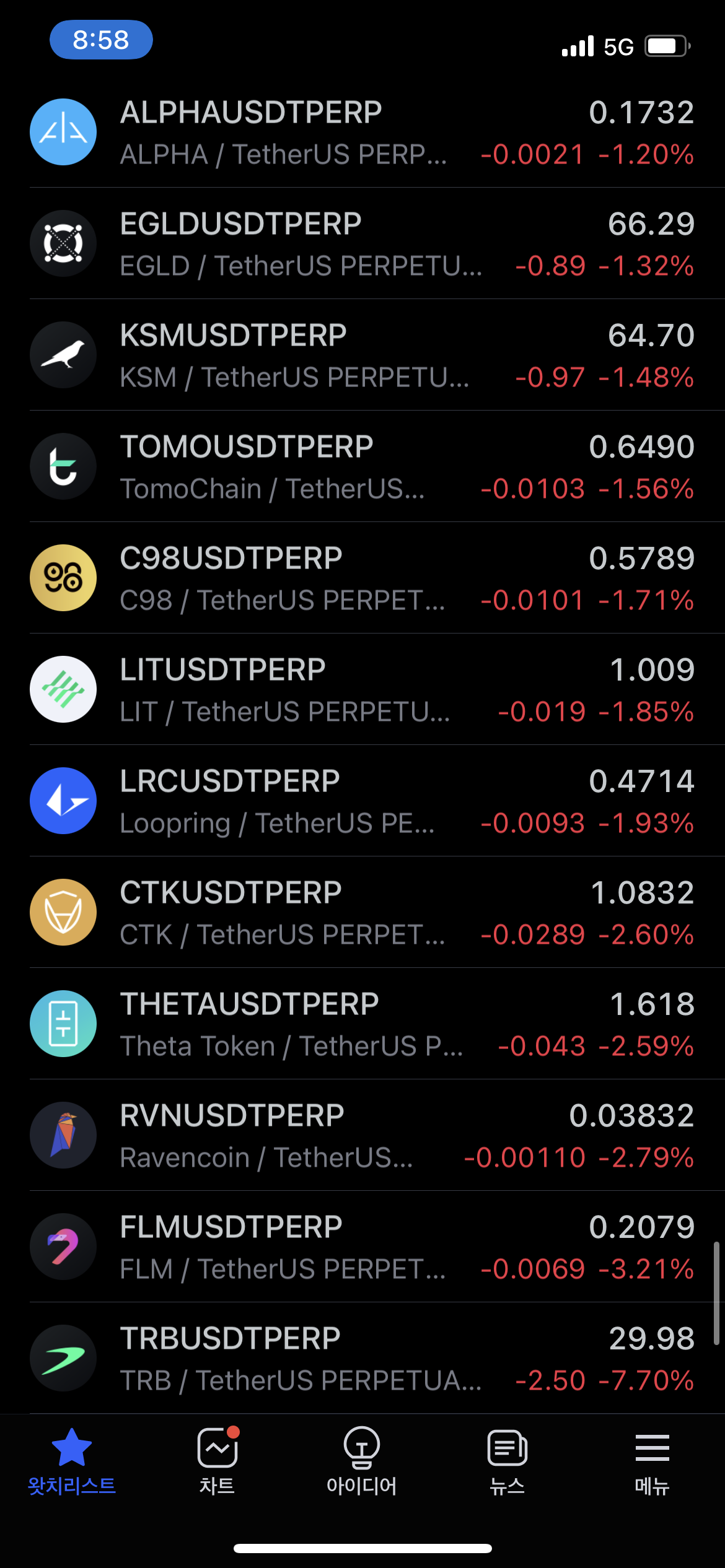This screenshot has width=725, height=1568.
Task: Open the EGLDUSDTPERP symbol row
Action: [362, 243]
